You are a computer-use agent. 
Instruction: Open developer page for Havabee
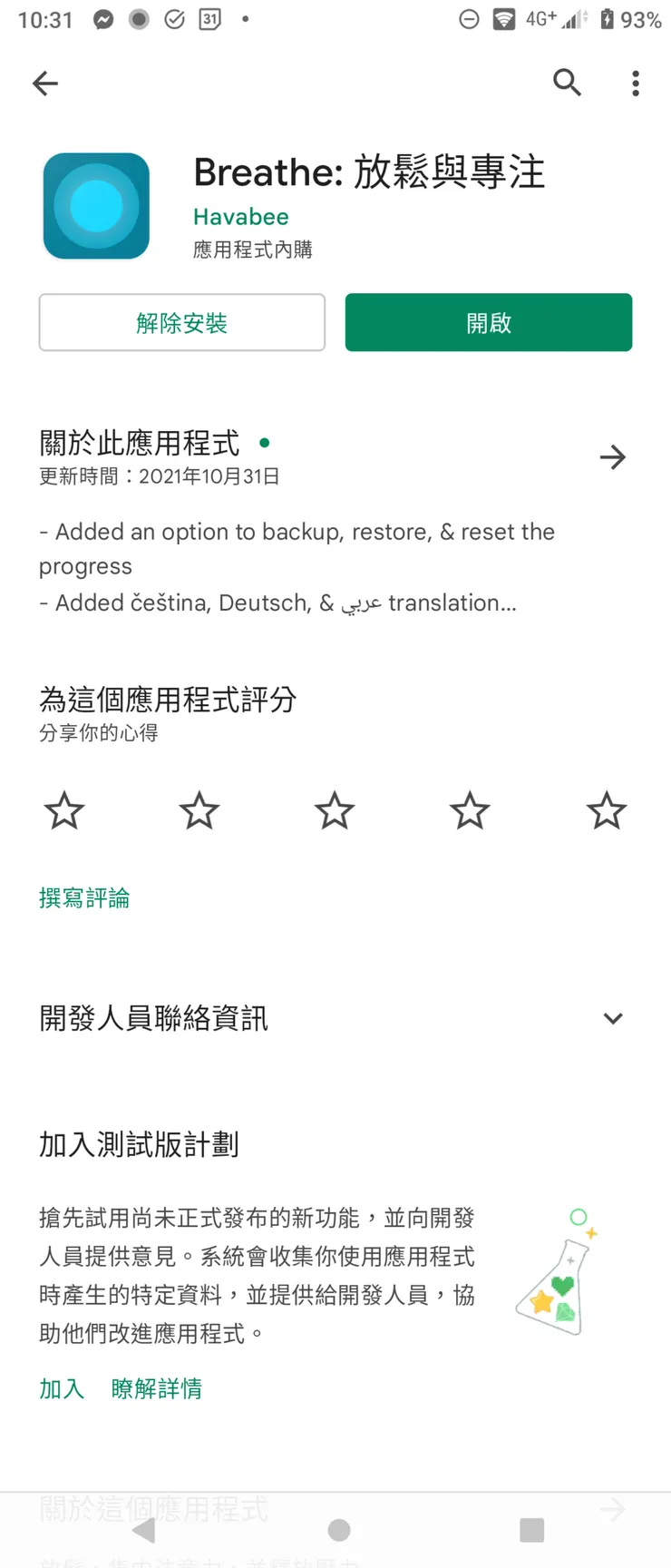point(240,217)
